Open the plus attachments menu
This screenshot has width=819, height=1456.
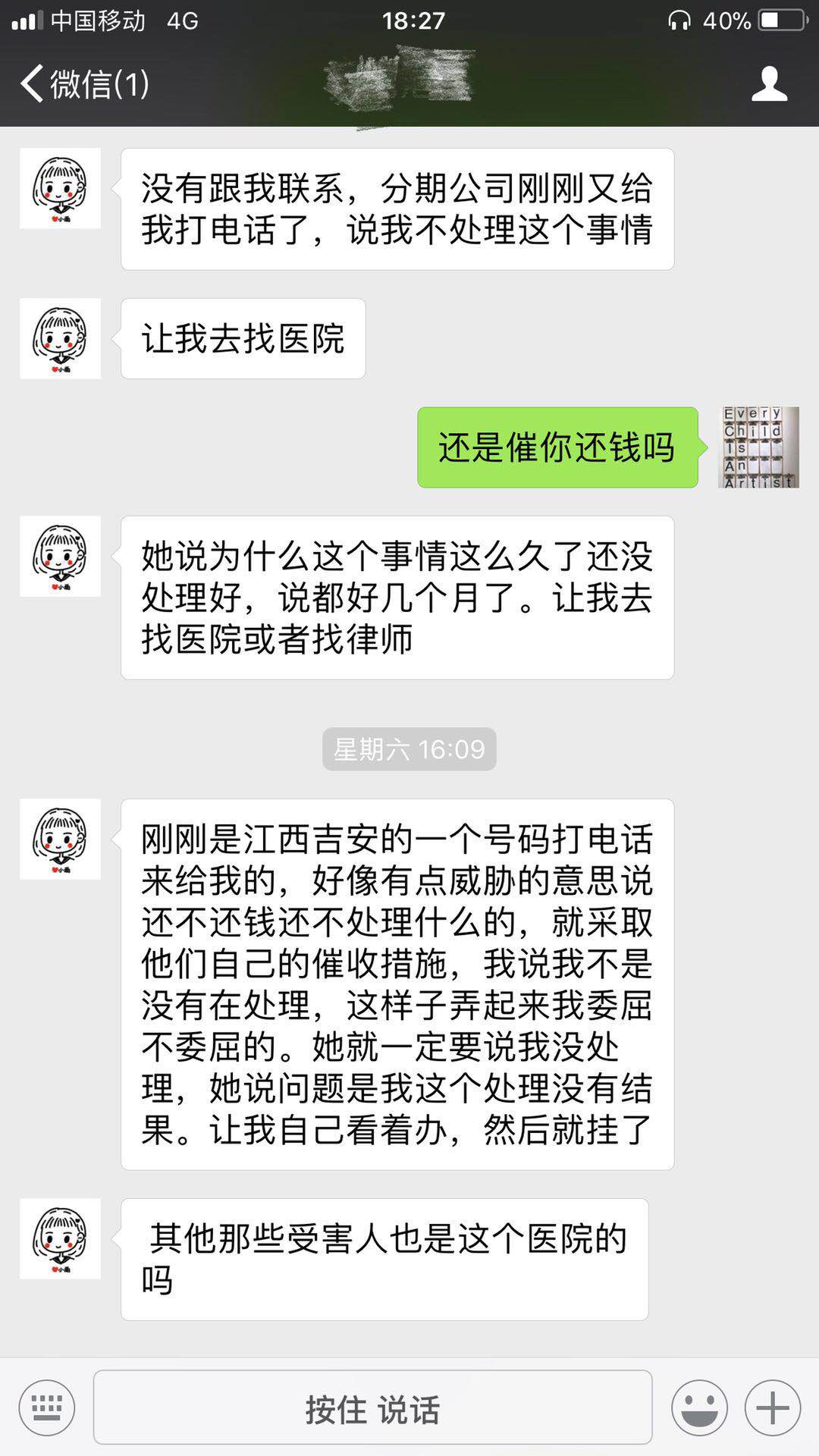click(x=772, y=1408)
